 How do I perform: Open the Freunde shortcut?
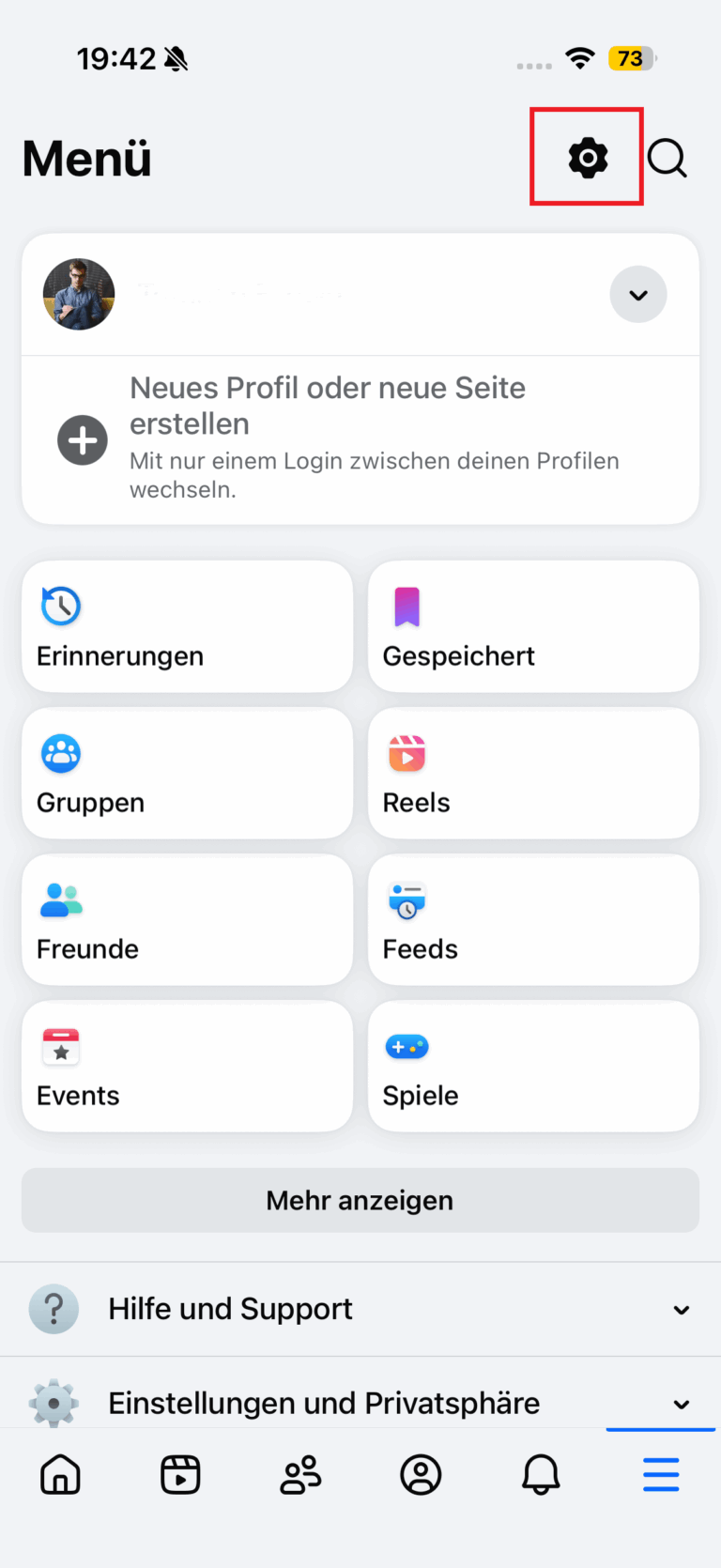187,919
